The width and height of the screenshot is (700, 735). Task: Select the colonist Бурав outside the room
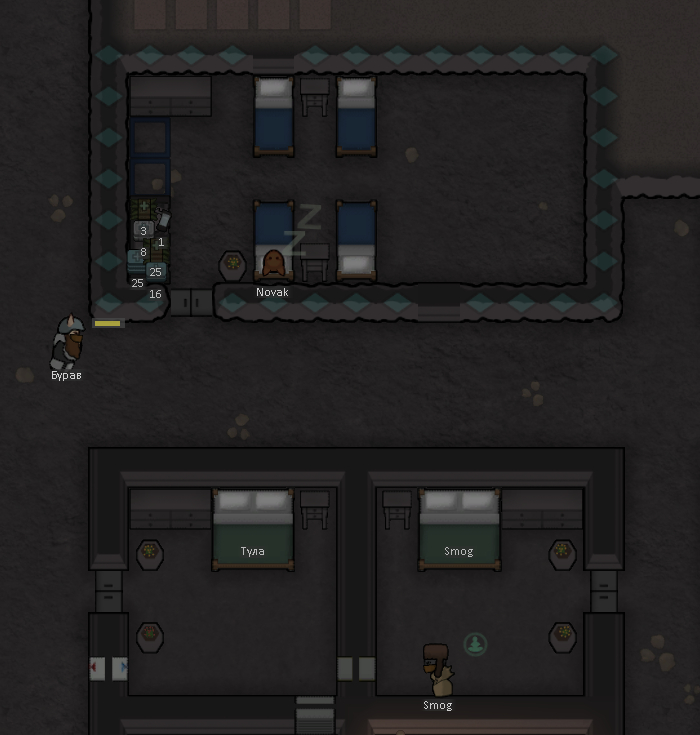point(68,343)
